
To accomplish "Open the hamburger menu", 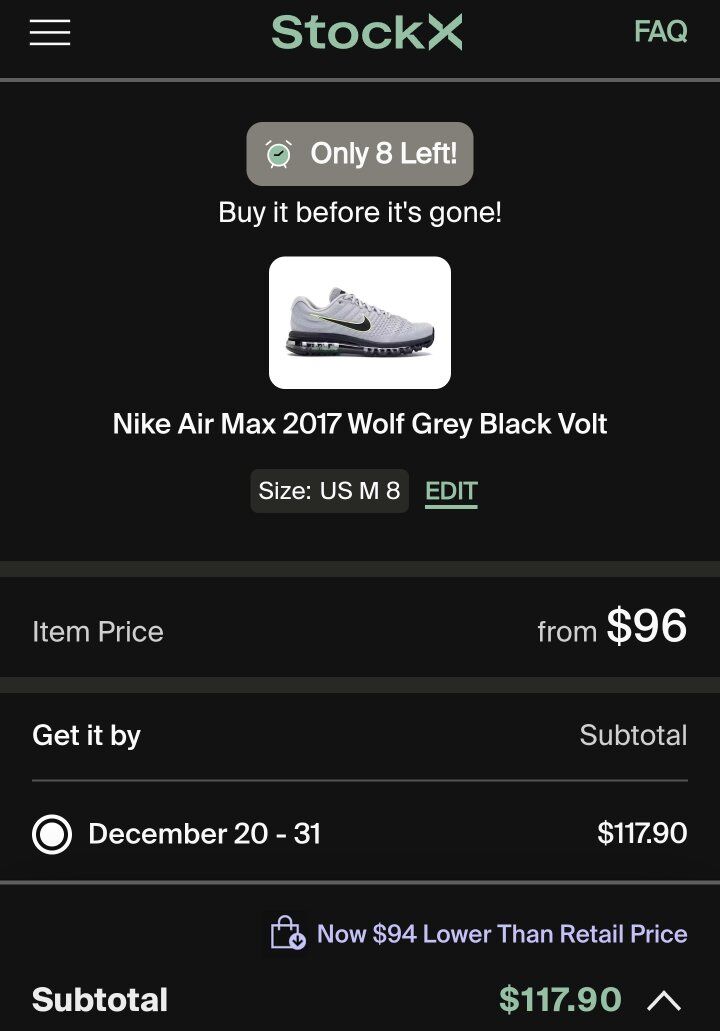I will pyautogui.click(x=50, y=33).
